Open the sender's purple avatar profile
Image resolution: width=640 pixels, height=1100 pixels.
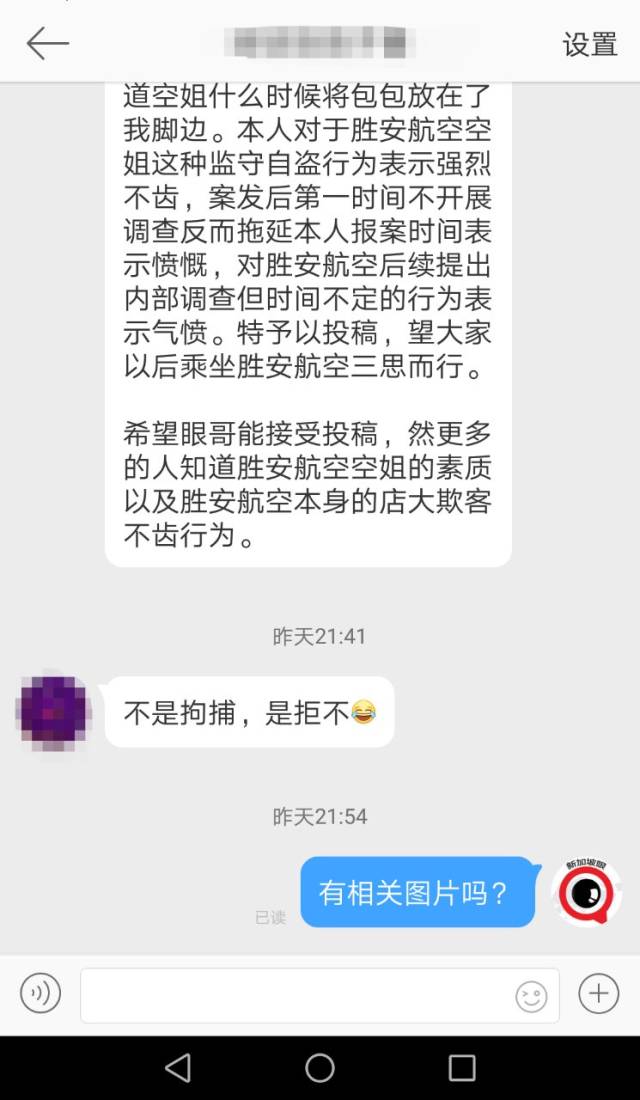[x=52, y=712]
